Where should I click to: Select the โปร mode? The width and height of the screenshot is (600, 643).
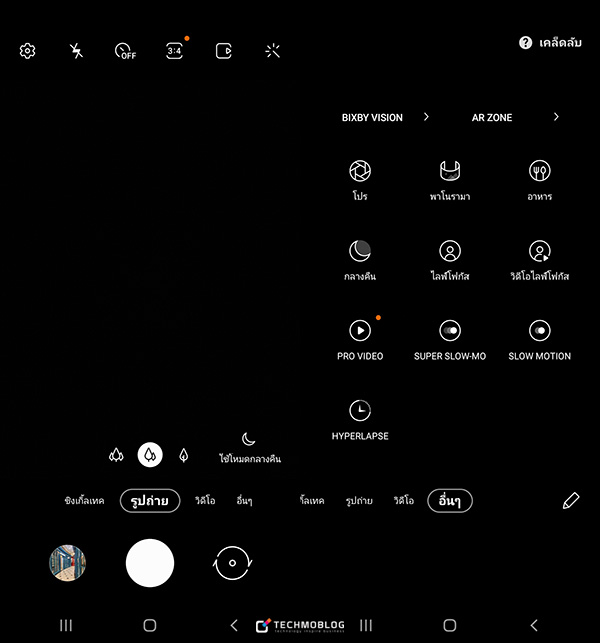coord(360,178)
